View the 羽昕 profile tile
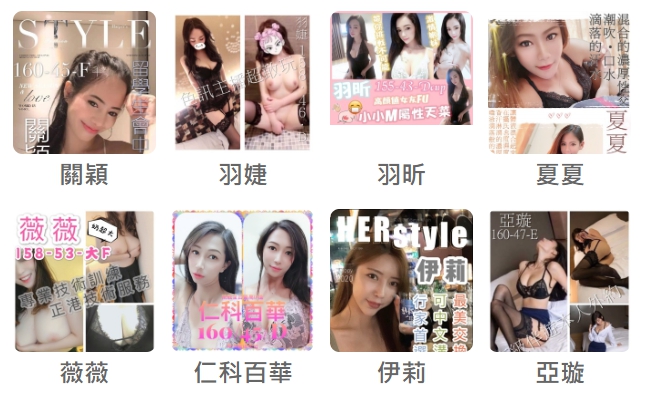This screenshot has height=408, width=645. [x=401, y=83]
